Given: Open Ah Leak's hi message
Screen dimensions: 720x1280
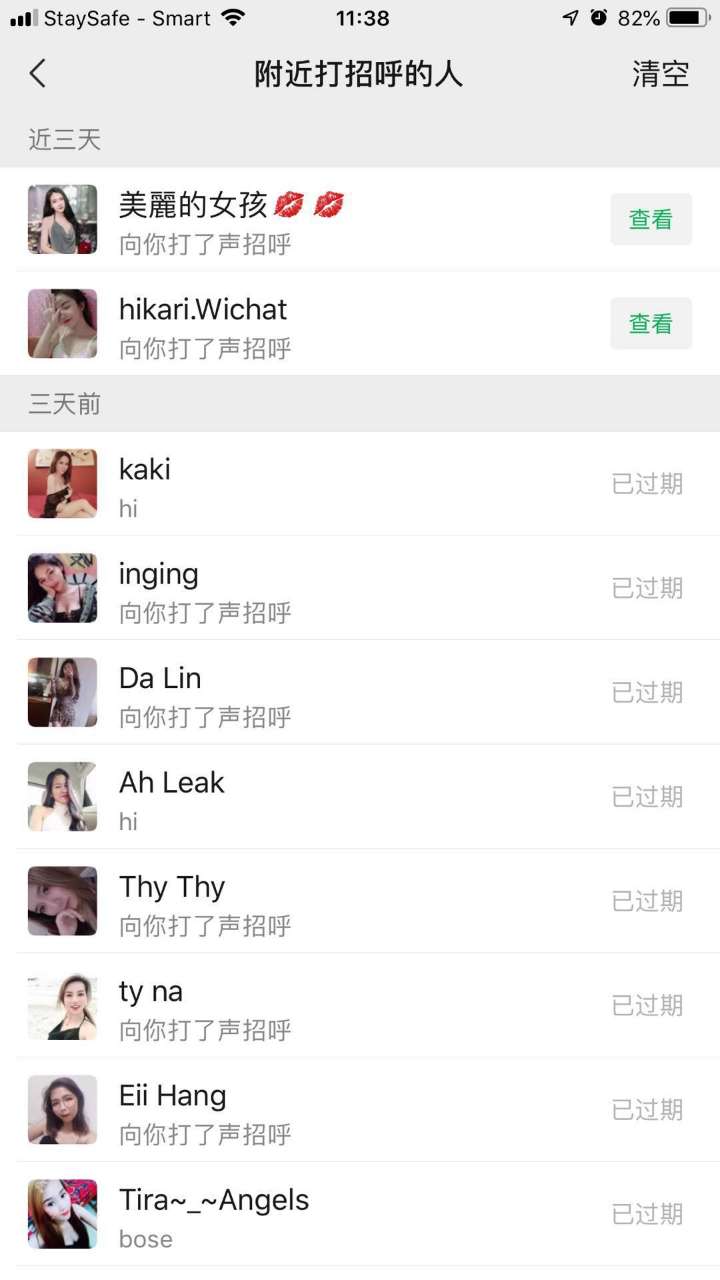Looking at the screenshot, I should click(360, 797).
